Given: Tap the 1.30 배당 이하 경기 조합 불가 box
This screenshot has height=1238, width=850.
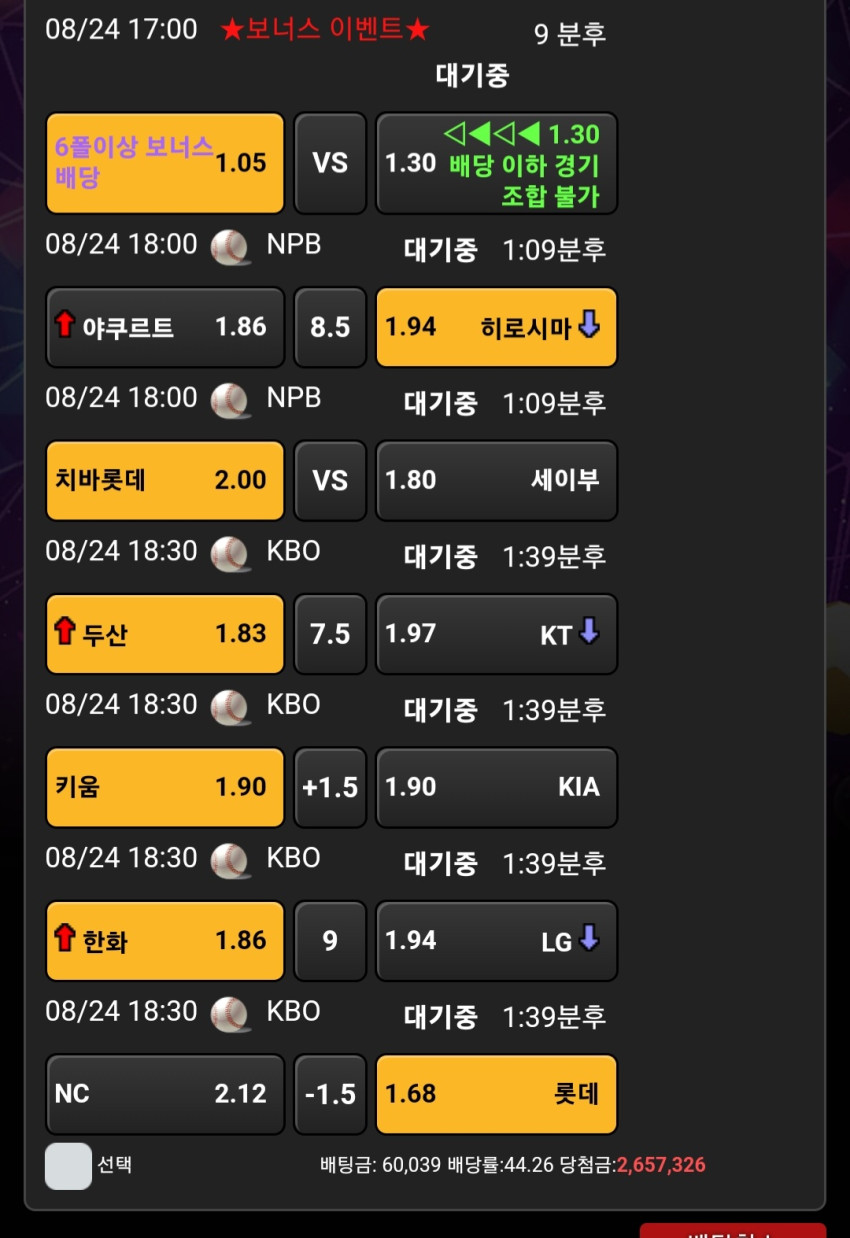Looking at the screenshot, I should pyautogui.click(x=496, y=163).
